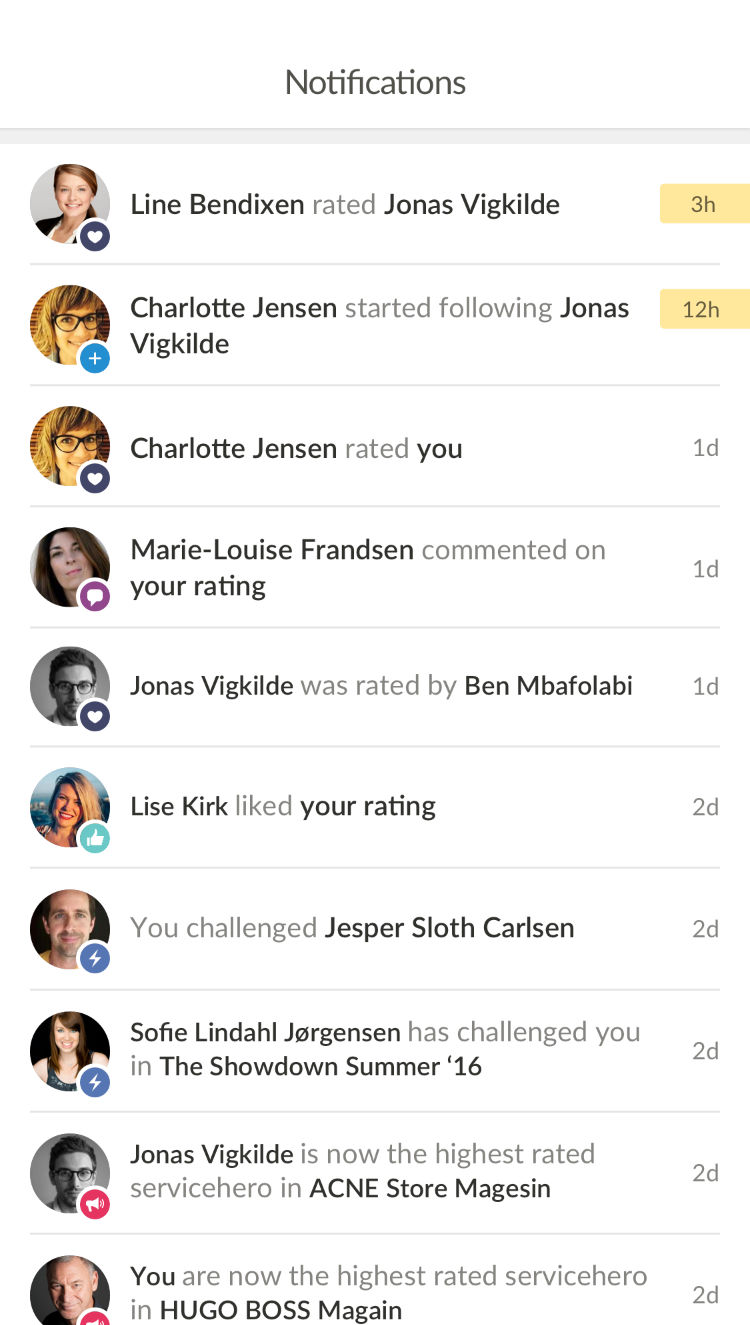
Task: Open your challenge to Jesper Sloth Carlsen
Action: pyautogui.click(x=375, y=929)
